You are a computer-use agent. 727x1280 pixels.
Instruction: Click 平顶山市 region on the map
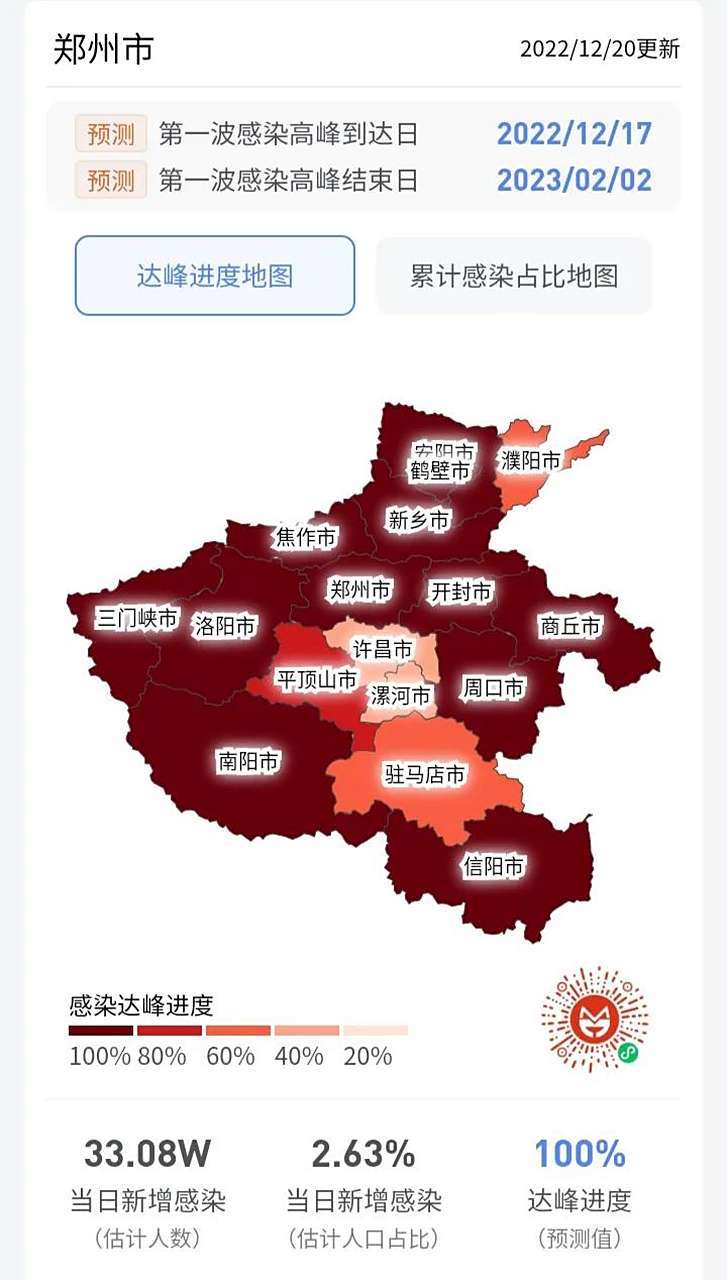coord(315,681)
